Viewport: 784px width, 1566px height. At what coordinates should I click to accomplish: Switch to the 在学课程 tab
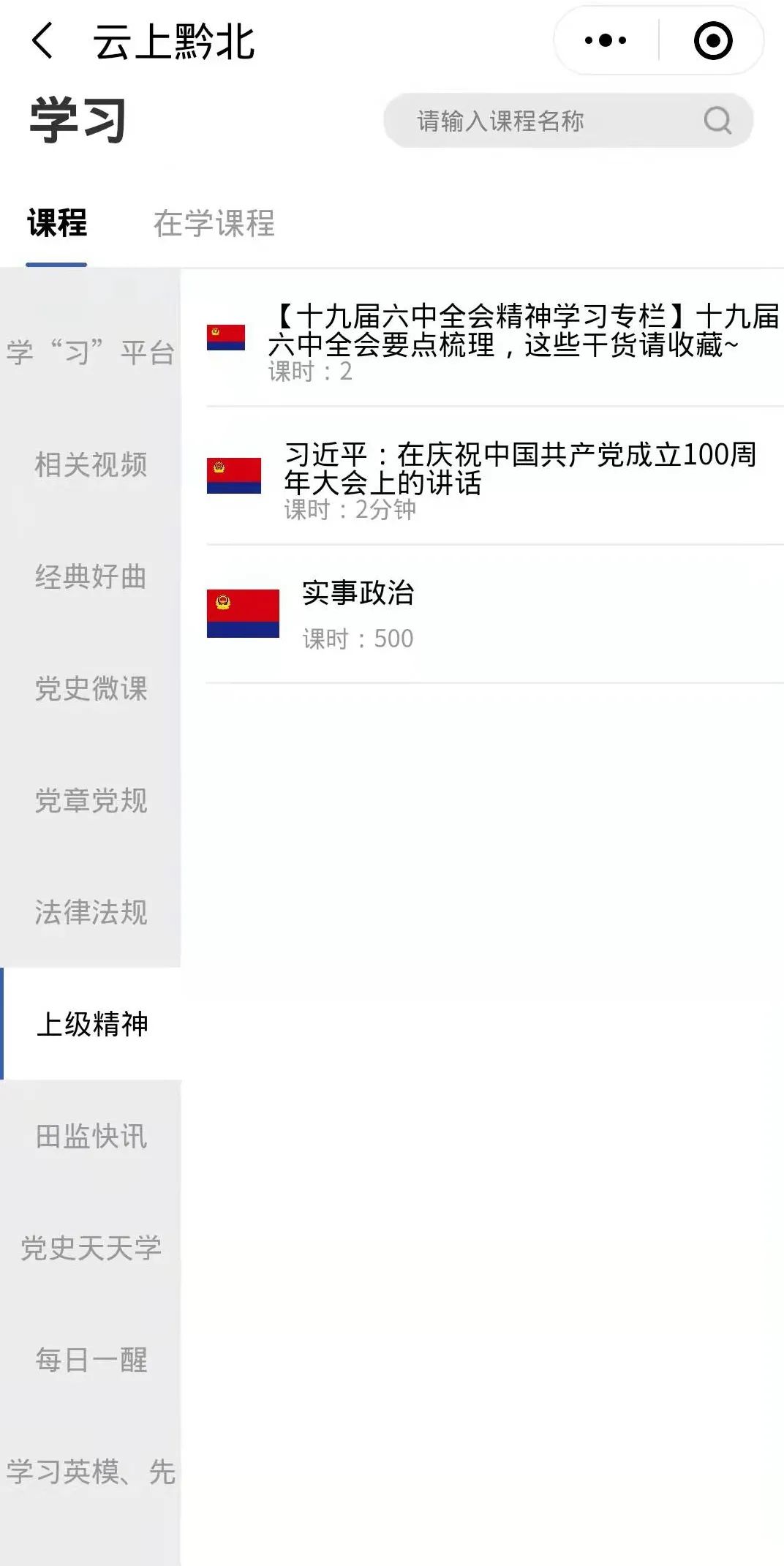click(214, 223)
